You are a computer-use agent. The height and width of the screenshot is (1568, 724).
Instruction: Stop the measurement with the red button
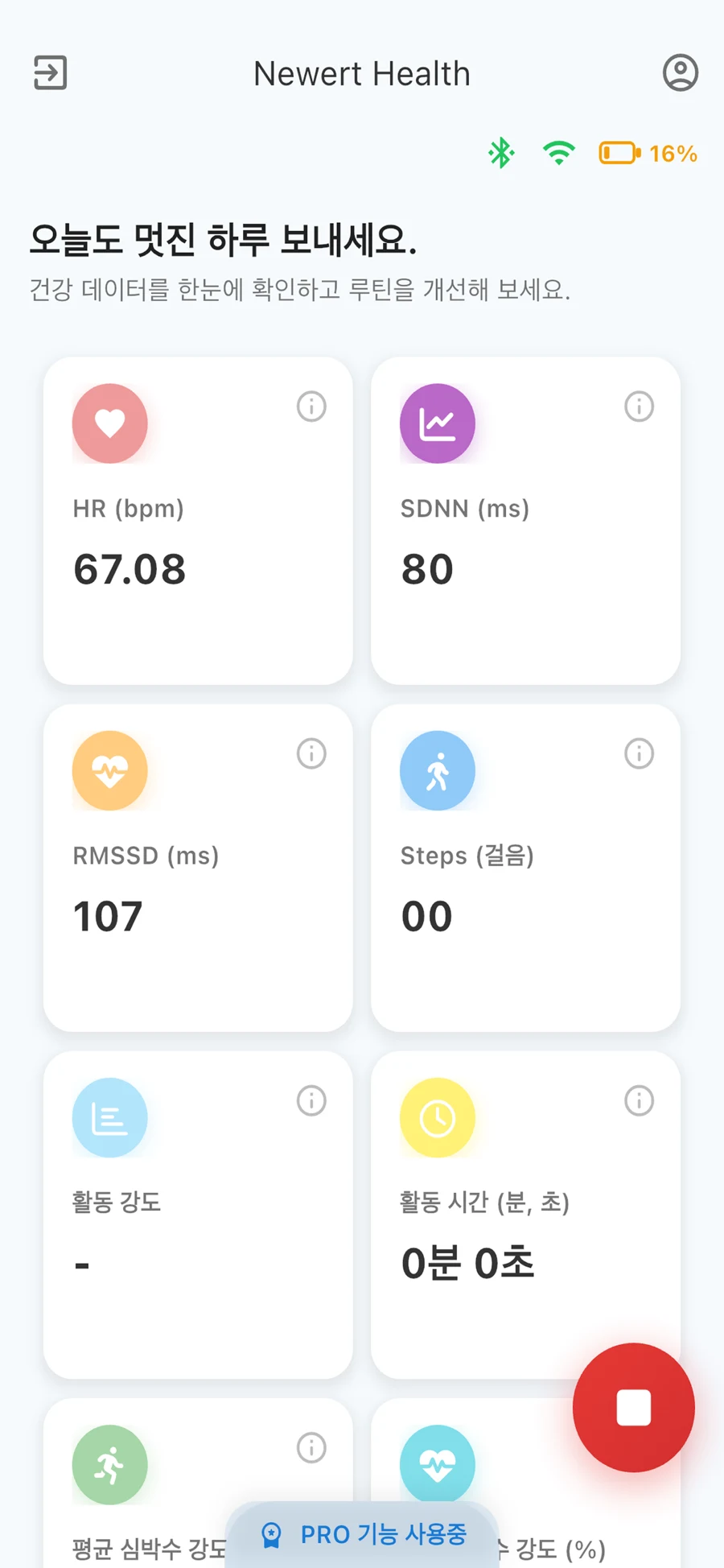coord(633,1408)
